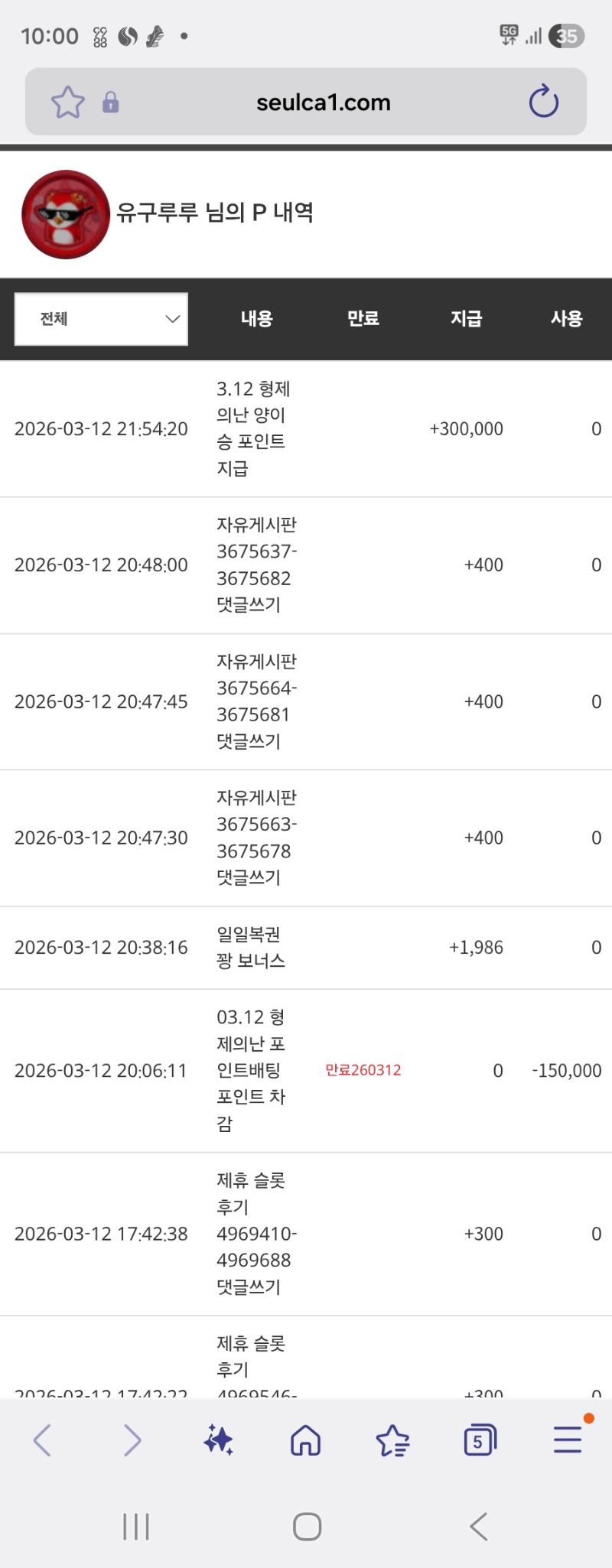612x1568 pixels.
Task: Open the browser hamburger menu
Action: pyautogui.click(x=568, y=1440)
